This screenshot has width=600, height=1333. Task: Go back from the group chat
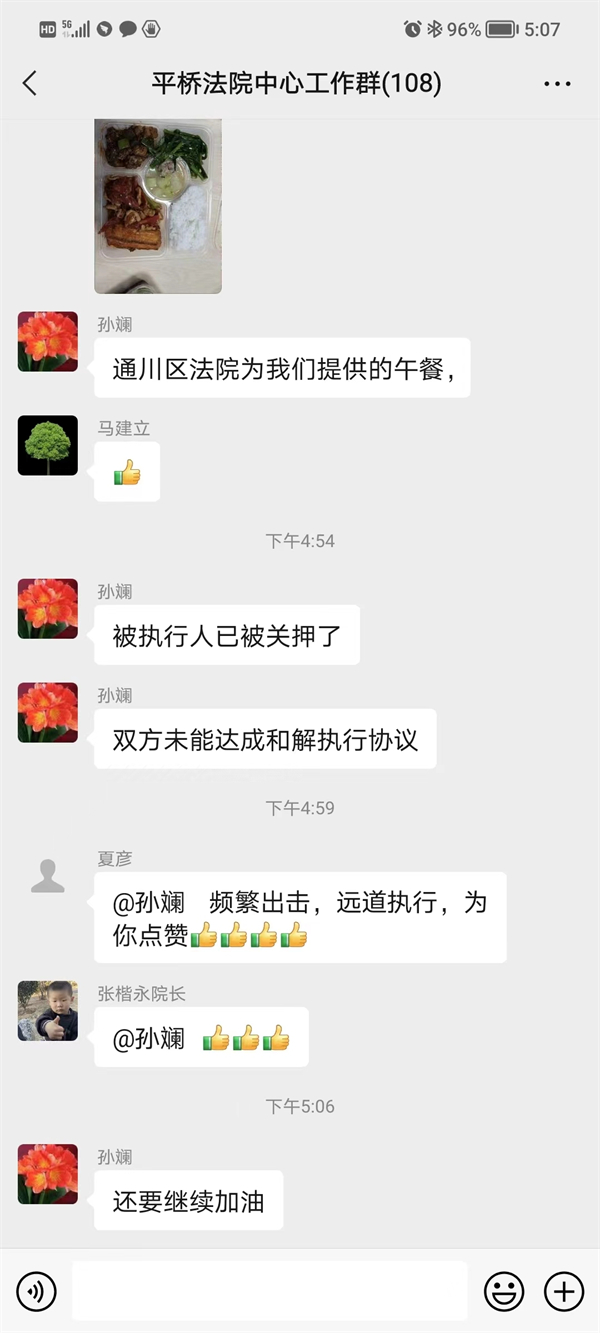30,83
